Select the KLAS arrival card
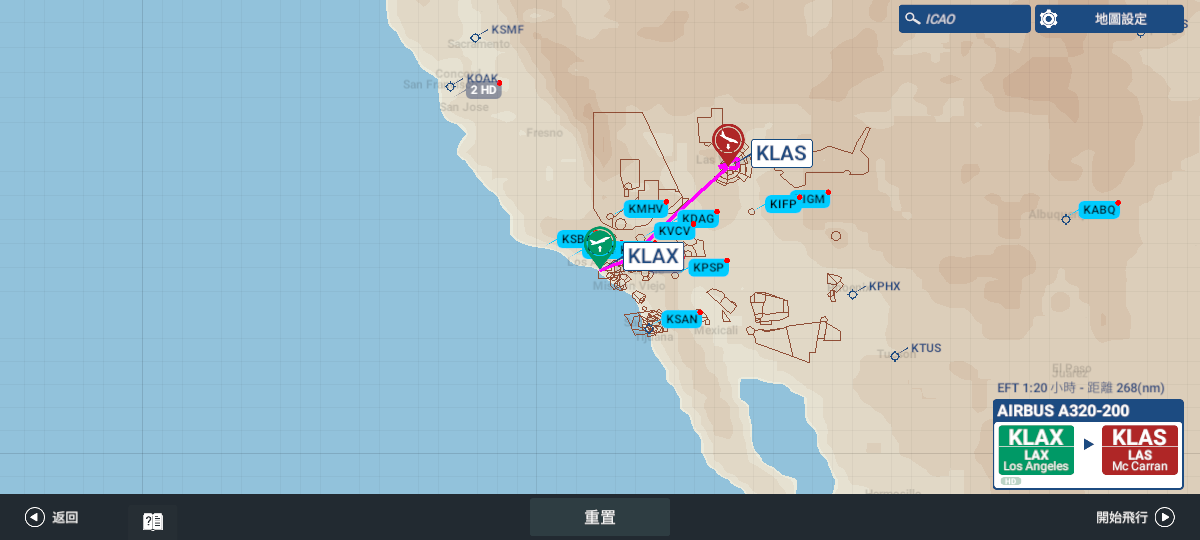The image size is (1200, 540). pos(1139,450)
